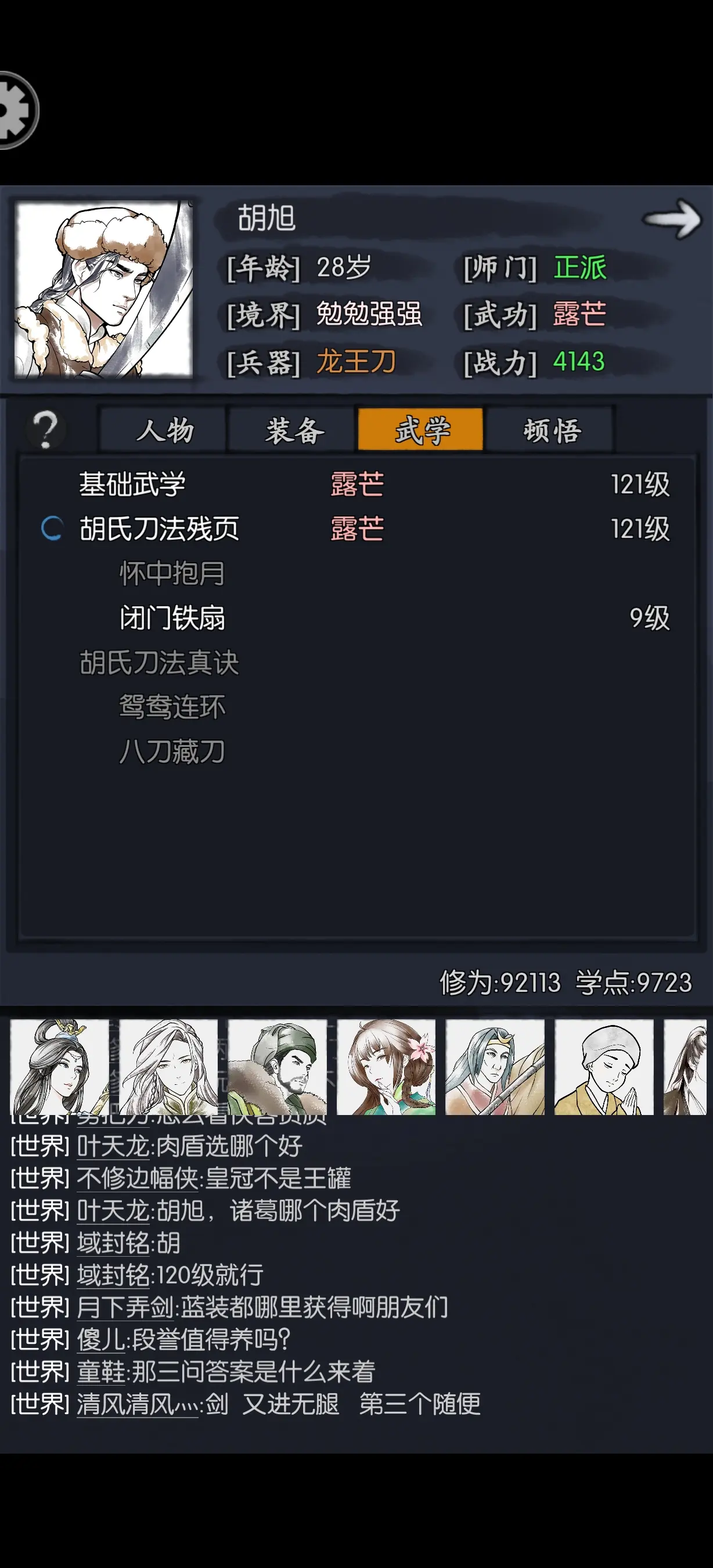Open the 基础武学 skill row
Screen dimensions: 713x1568
pyautogui.click(x=356, y=484)
